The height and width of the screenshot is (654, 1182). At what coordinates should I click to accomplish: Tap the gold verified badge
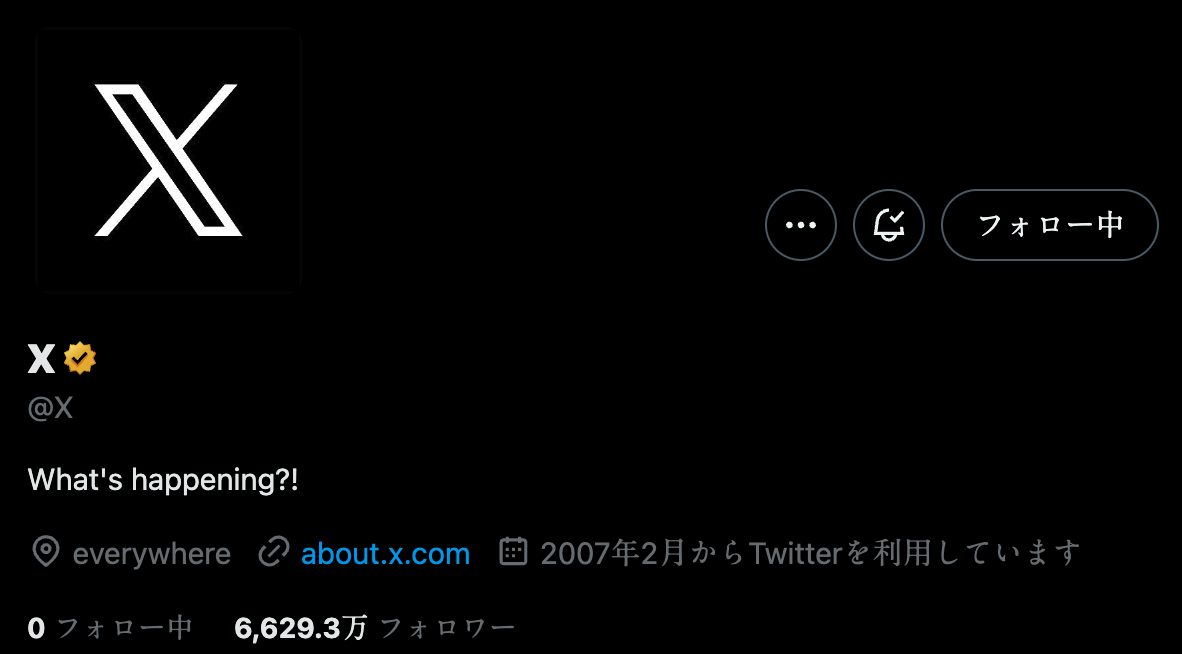pyautogui.click(x=80, y=358)
